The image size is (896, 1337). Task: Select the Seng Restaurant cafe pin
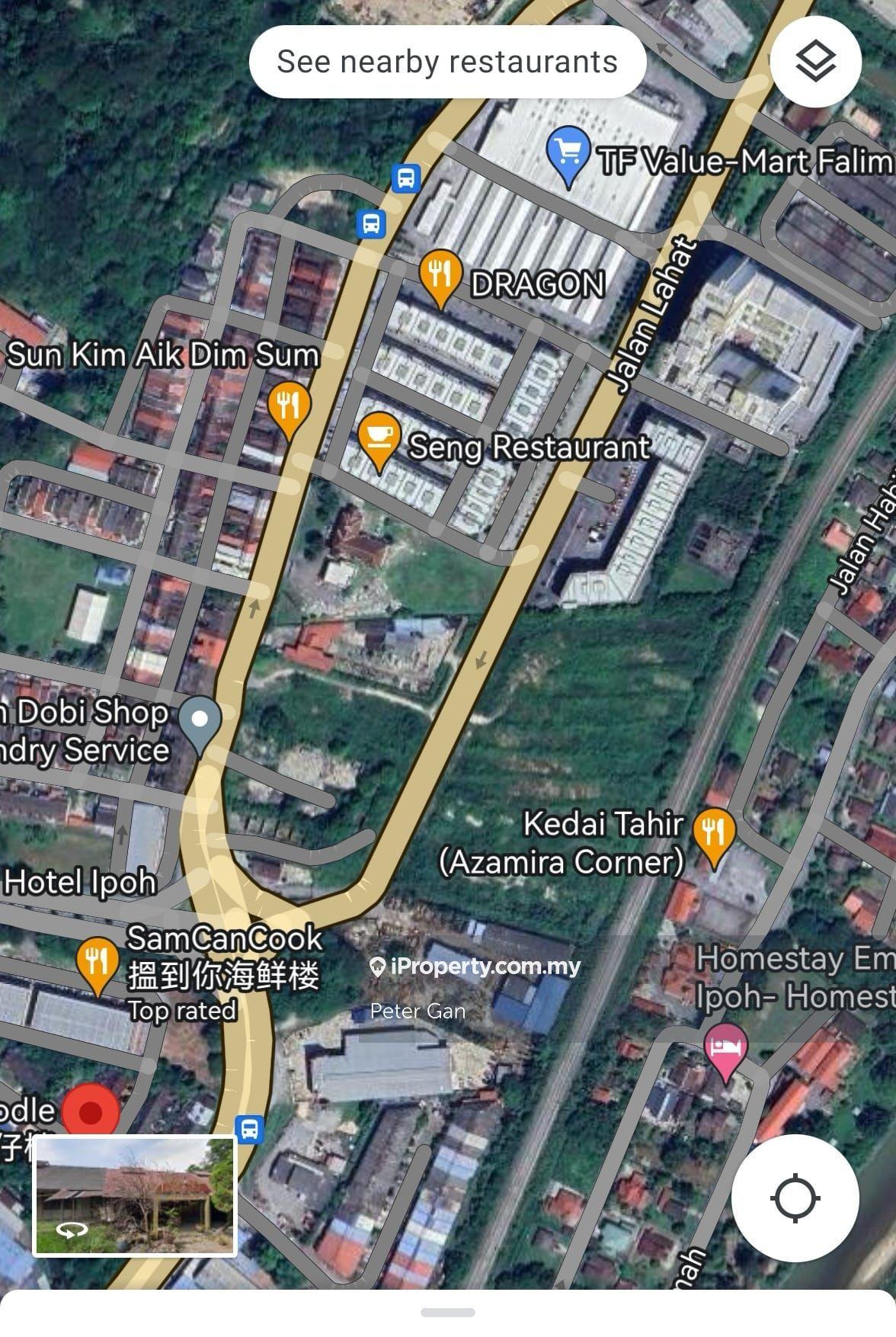click(x=379, y=439)
